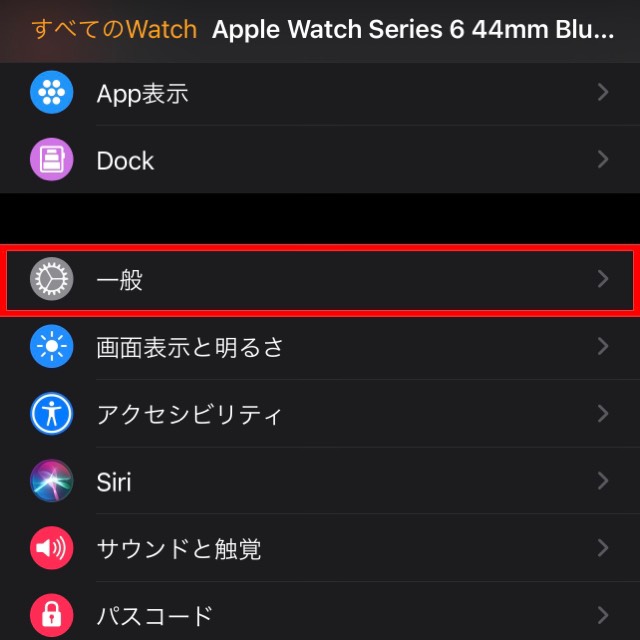Open サウンドと触覚 settings
The image size is (640, 640).
[x=320, y=548]
